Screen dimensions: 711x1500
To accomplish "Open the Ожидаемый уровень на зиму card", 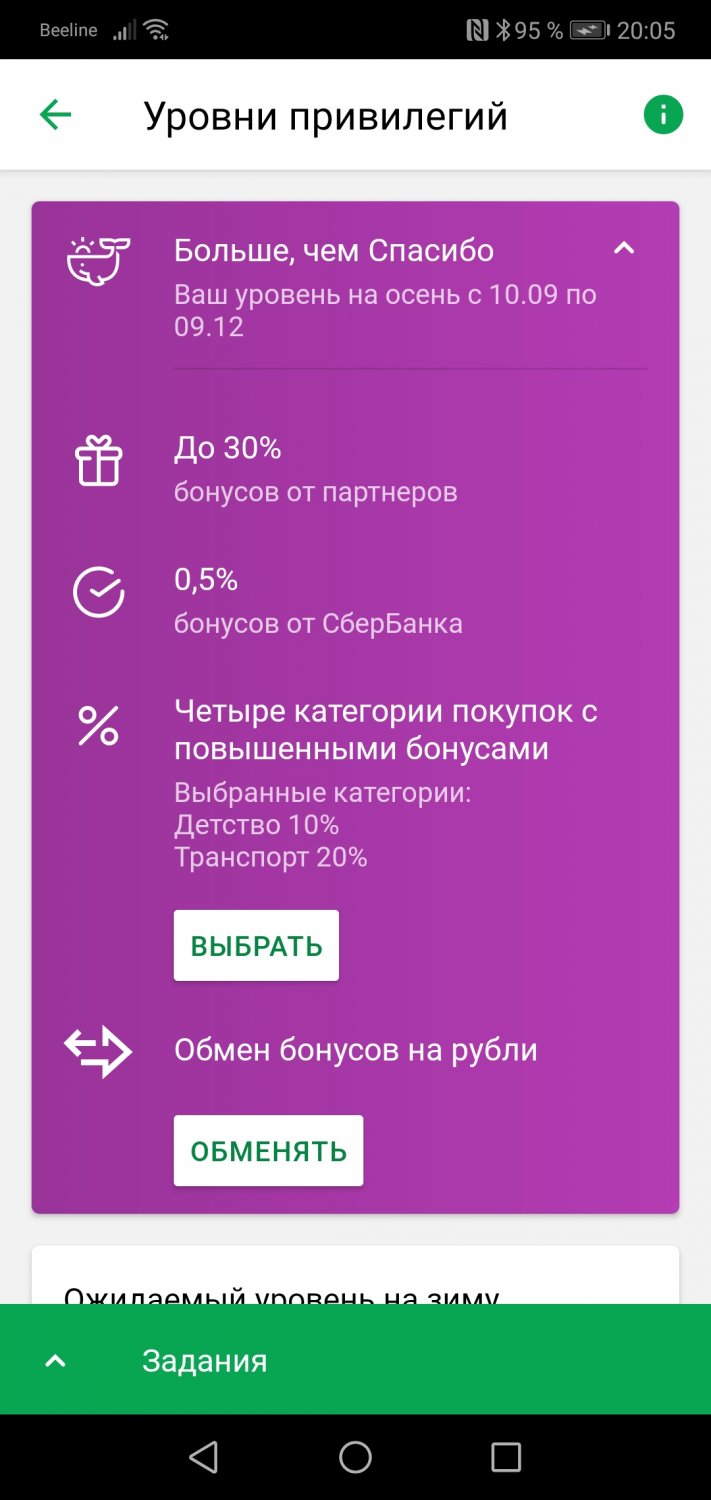I will tap(355, 1275).
